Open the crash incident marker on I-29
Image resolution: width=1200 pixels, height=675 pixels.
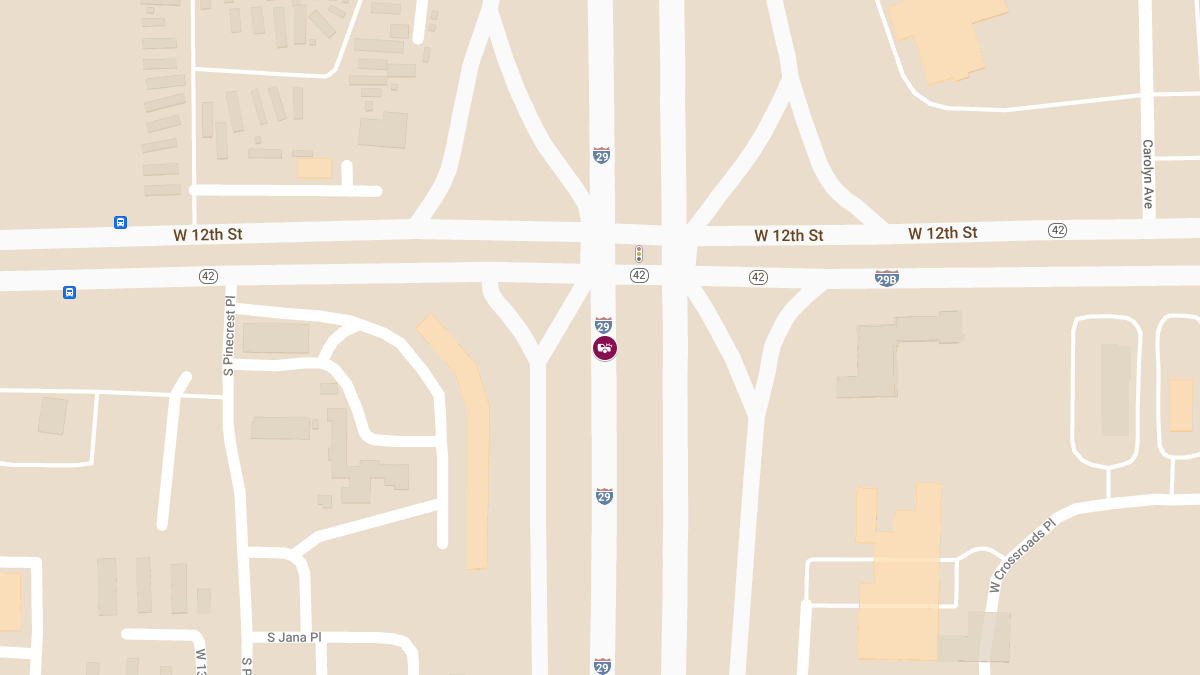point(605,348)
